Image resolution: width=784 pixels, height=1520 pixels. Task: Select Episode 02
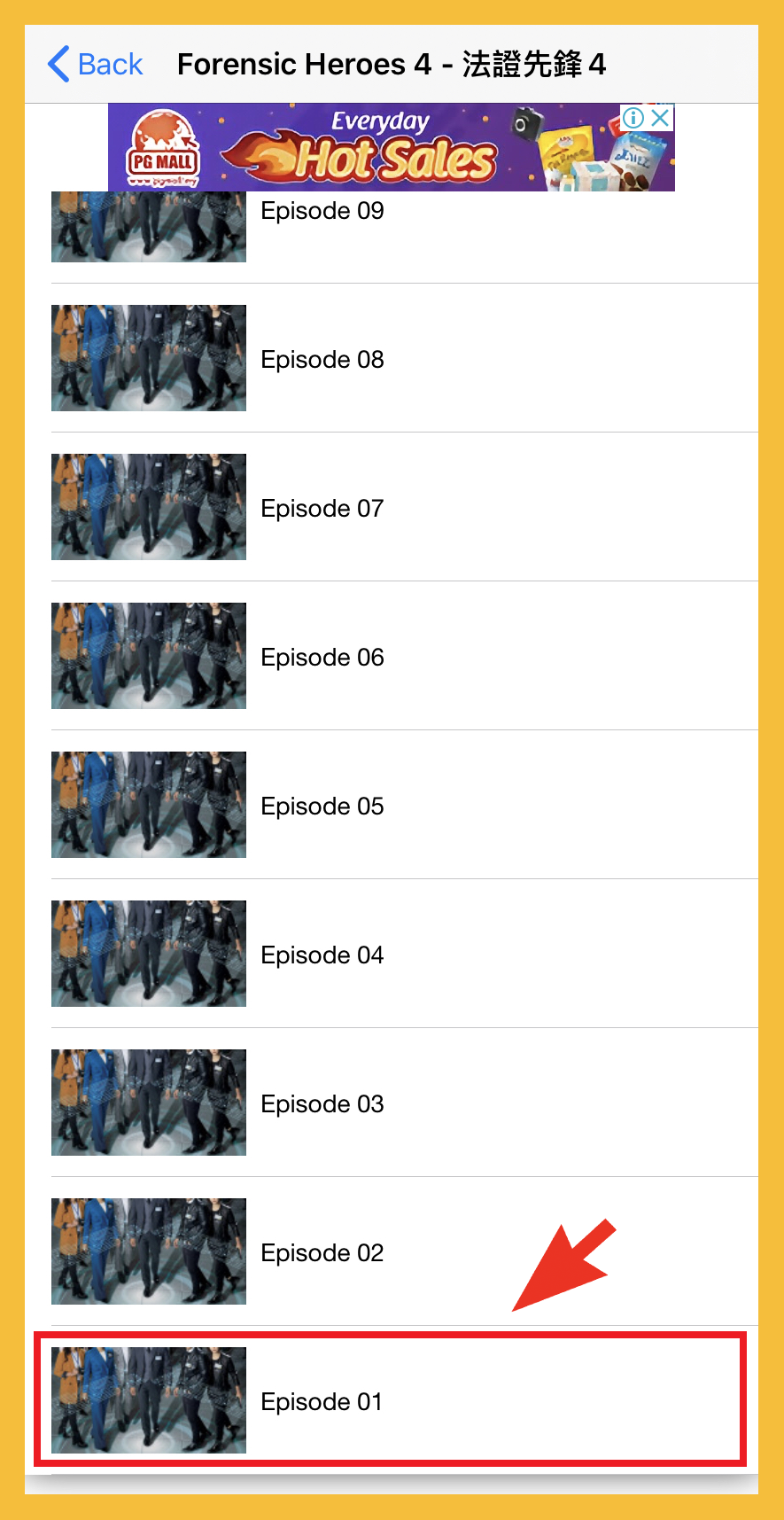click(x=322, y=1253)
